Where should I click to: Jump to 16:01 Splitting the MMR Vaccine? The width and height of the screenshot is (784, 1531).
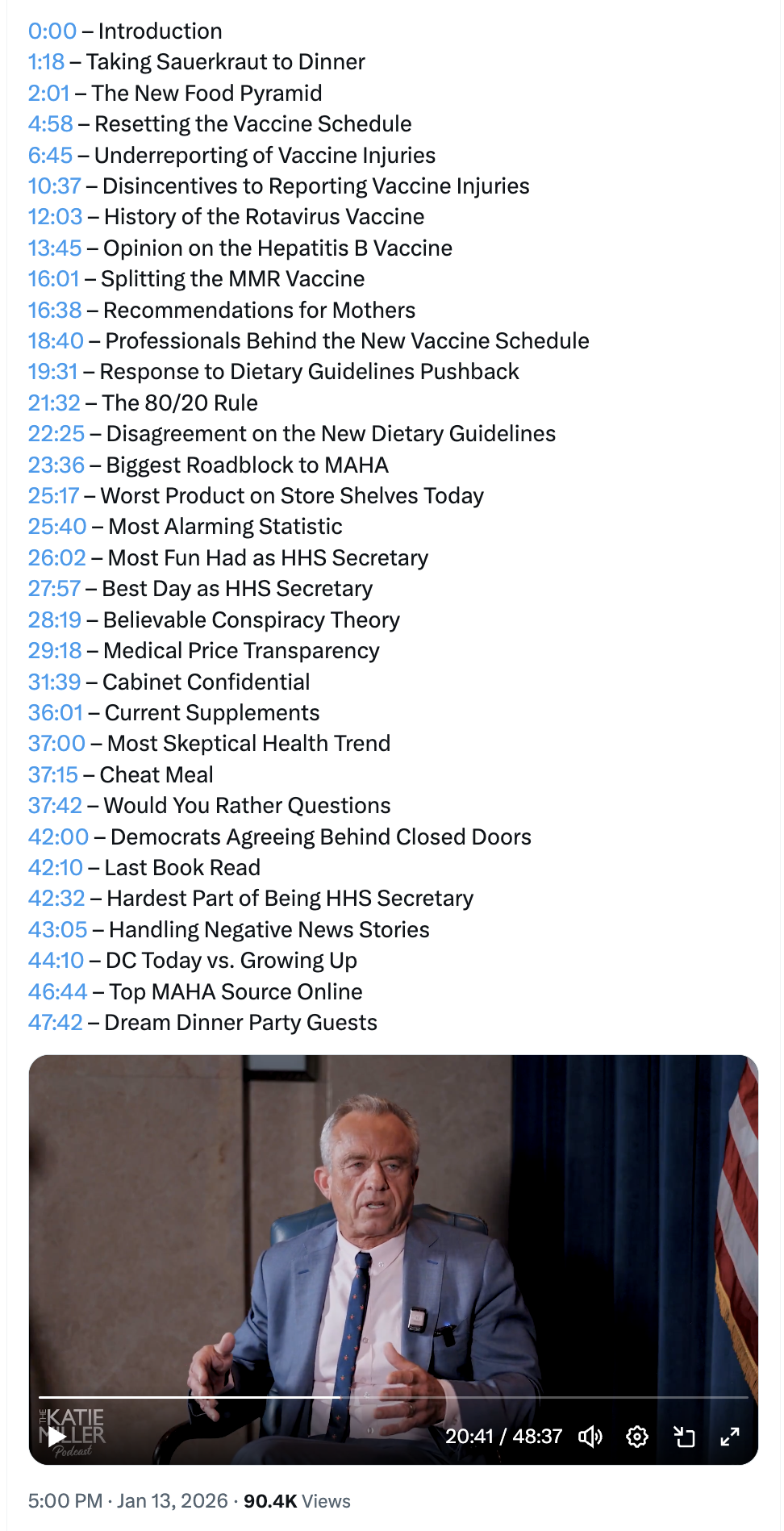[54, 279]
